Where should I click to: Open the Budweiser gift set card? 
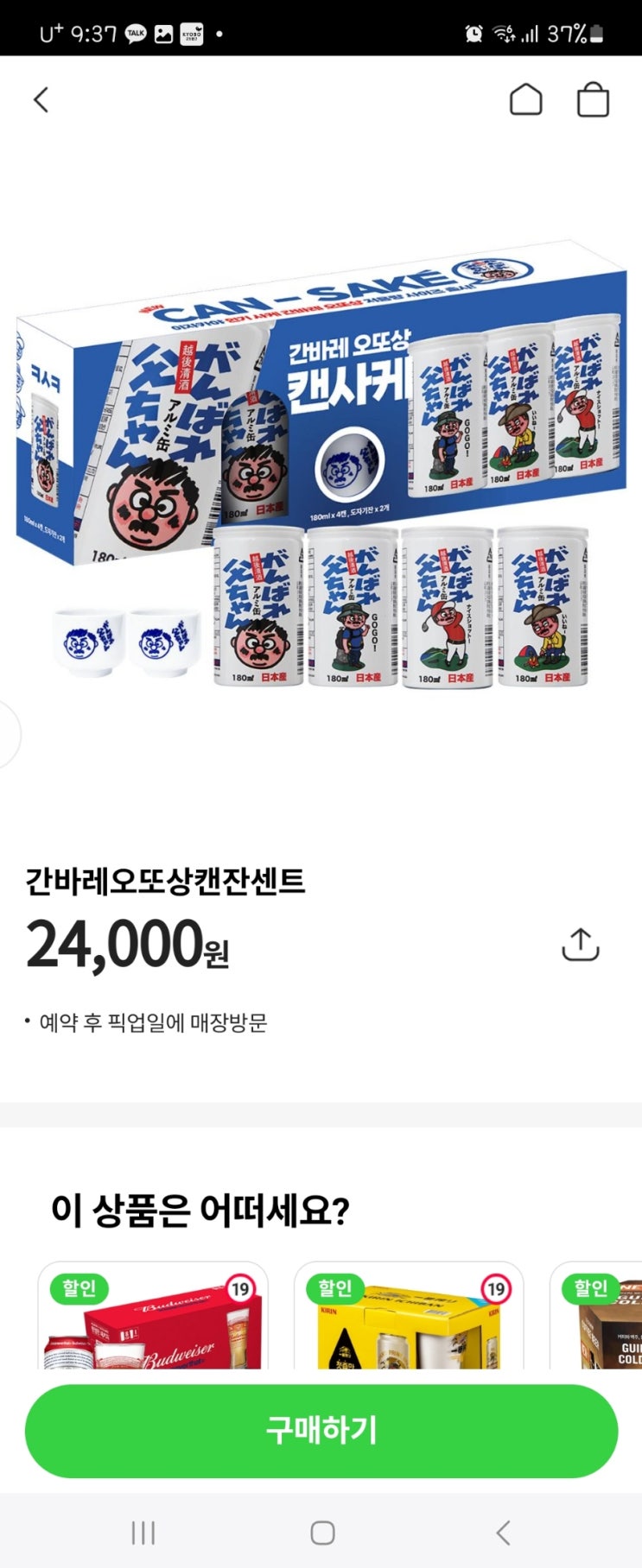(153, 1315)
